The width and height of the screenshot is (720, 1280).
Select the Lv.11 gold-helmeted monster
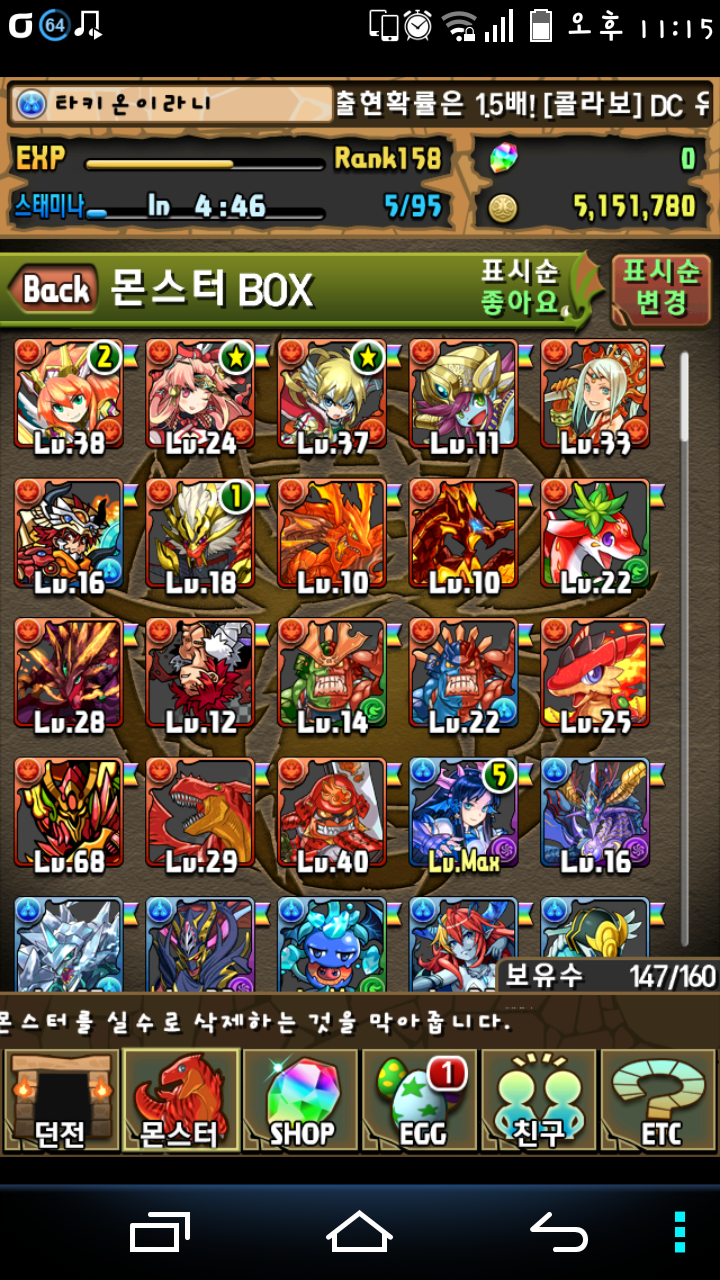click(x=464, y=397)
